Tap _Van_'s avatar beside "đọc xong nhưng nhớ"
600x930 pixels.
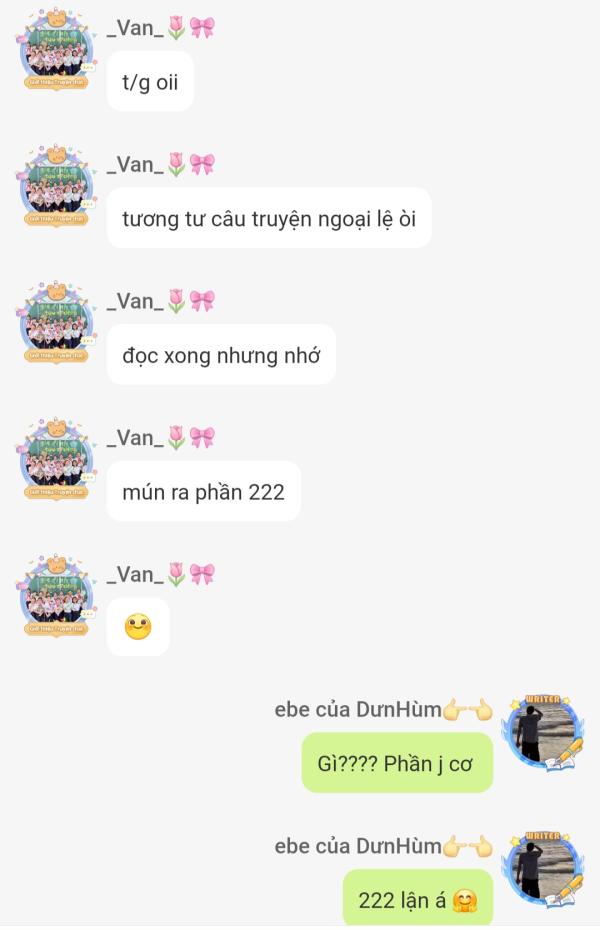click(x=56, y=324)
